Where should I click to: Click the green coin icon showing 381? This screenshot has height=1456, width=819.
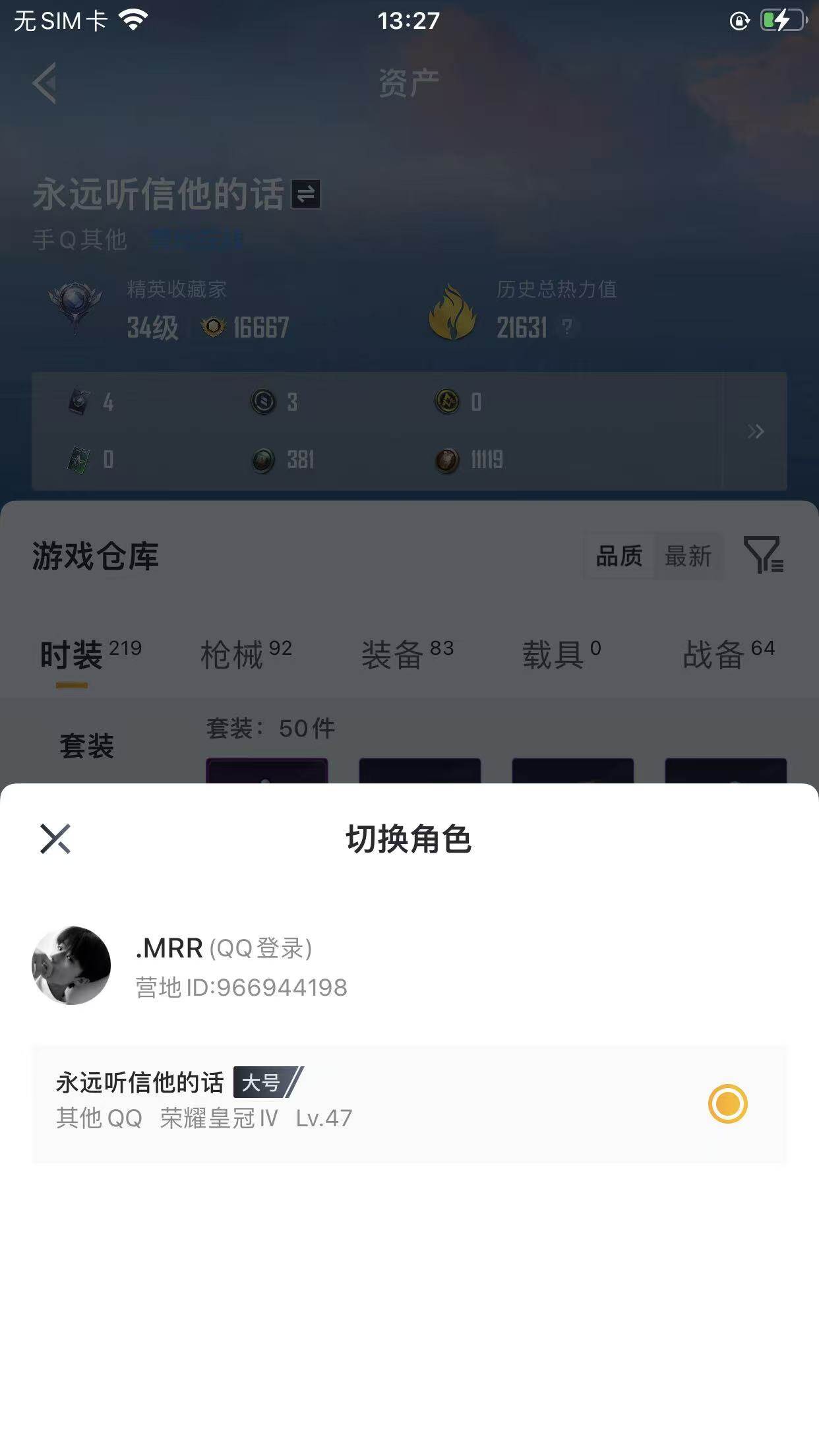click(x=265, y=460)
